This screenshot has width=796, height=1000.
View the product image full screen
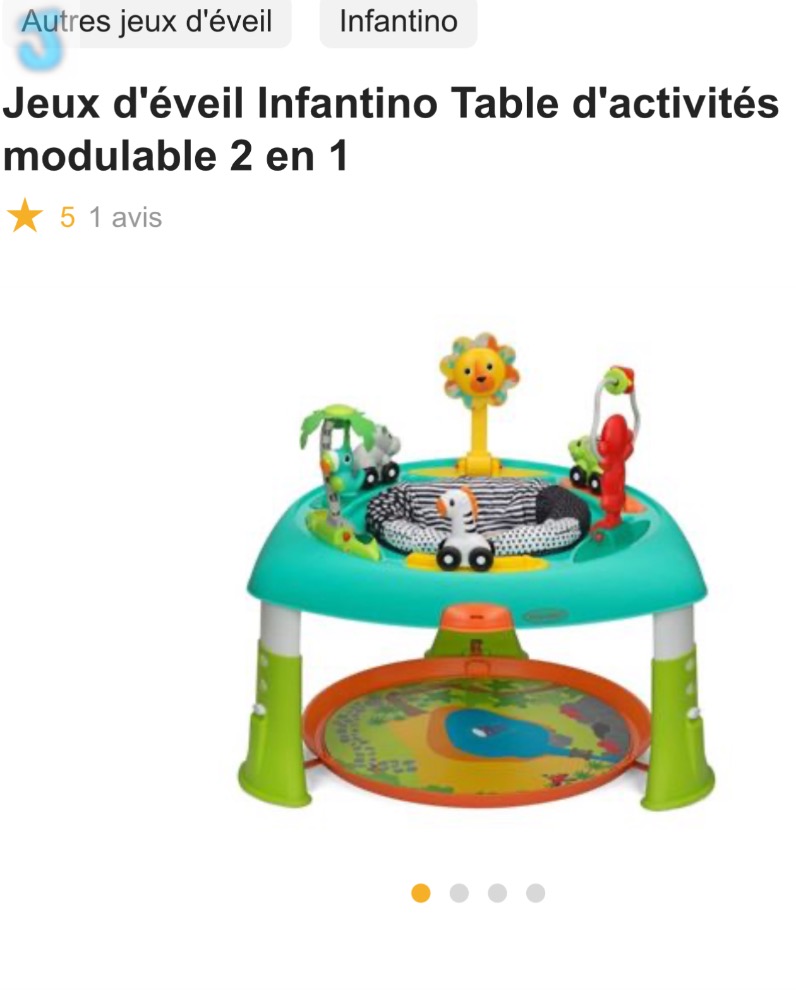[x=477, y=571]
